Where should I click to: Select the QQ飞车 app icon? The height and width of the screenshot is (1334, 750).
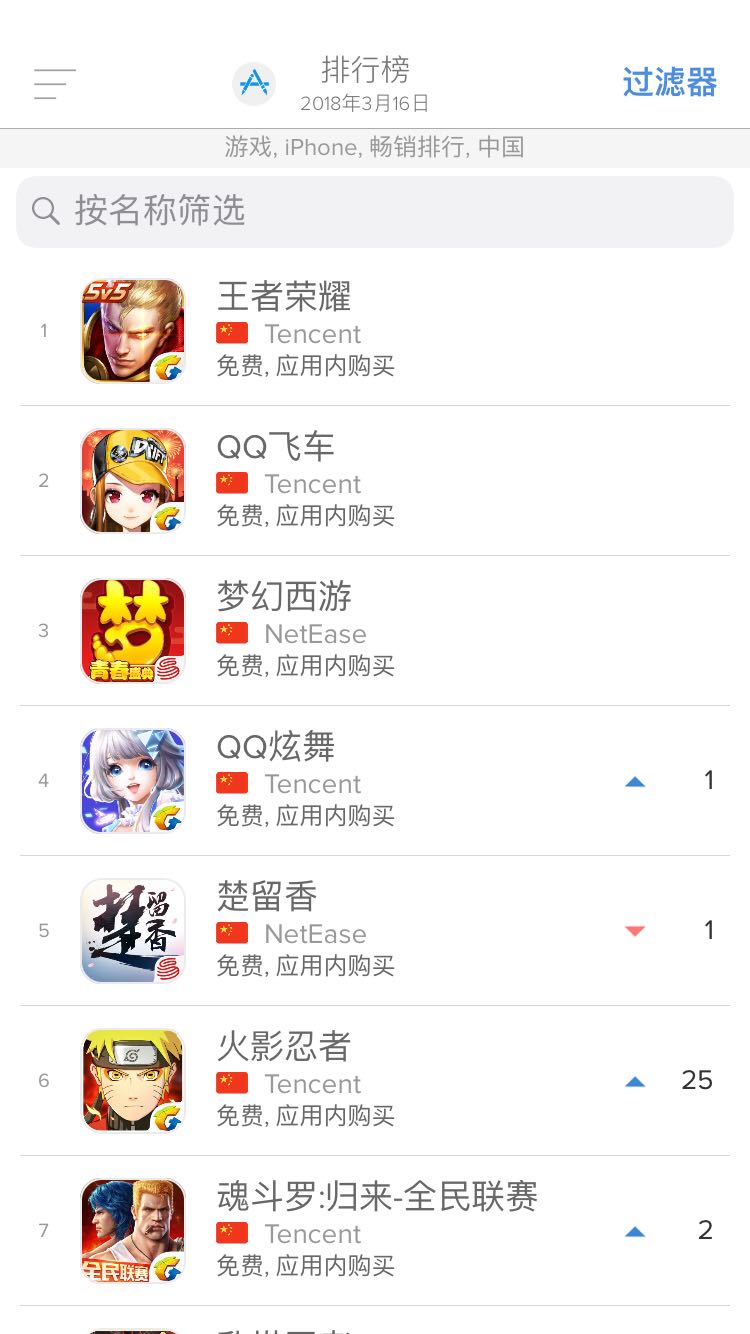click(x=132, y=480)
